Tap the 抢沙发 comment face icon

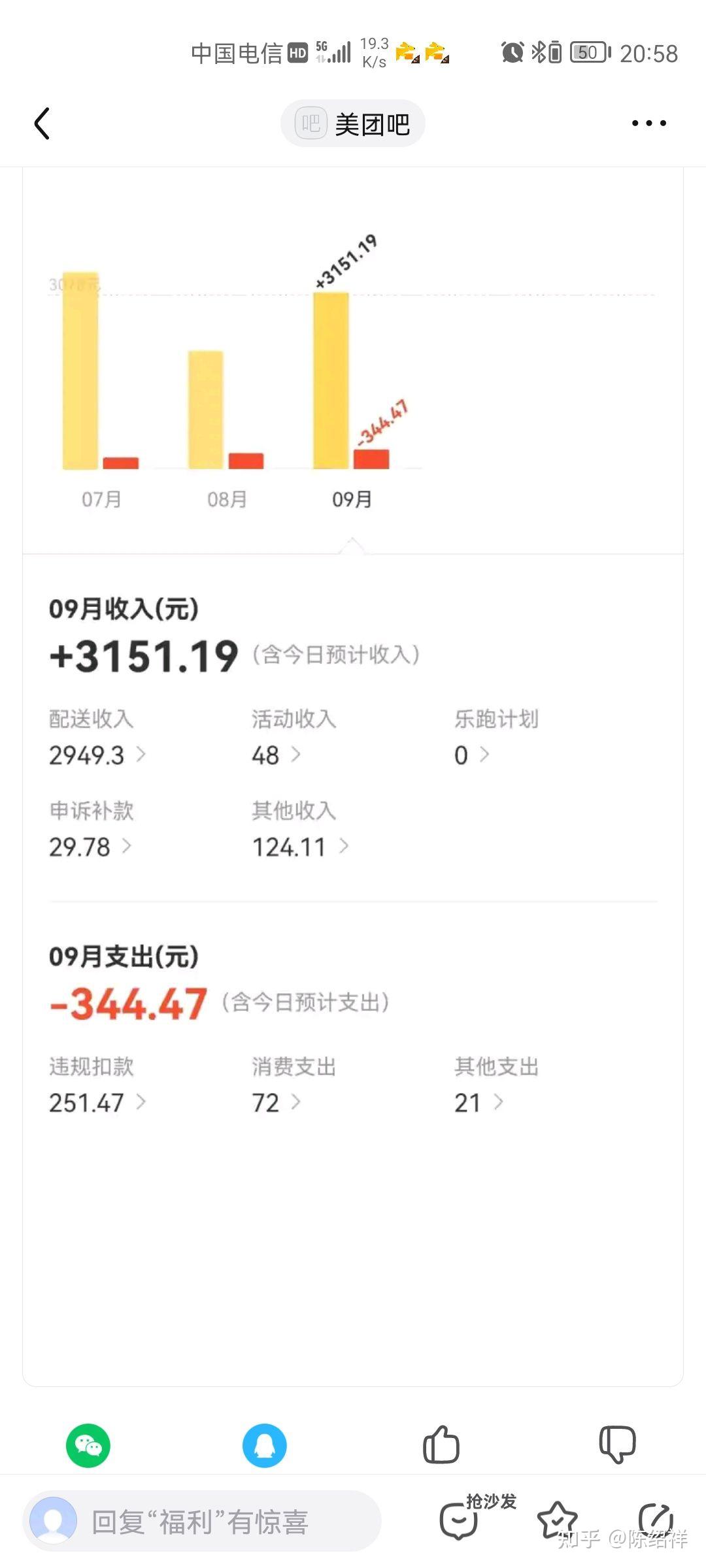pos(460,1520)
